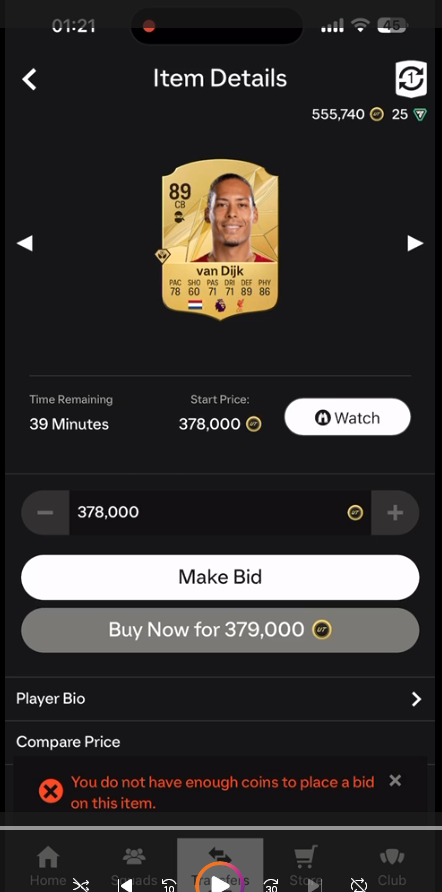Tap the play button overlay
Viewport: 442px width, 892px height.
(x=220, y=882)
